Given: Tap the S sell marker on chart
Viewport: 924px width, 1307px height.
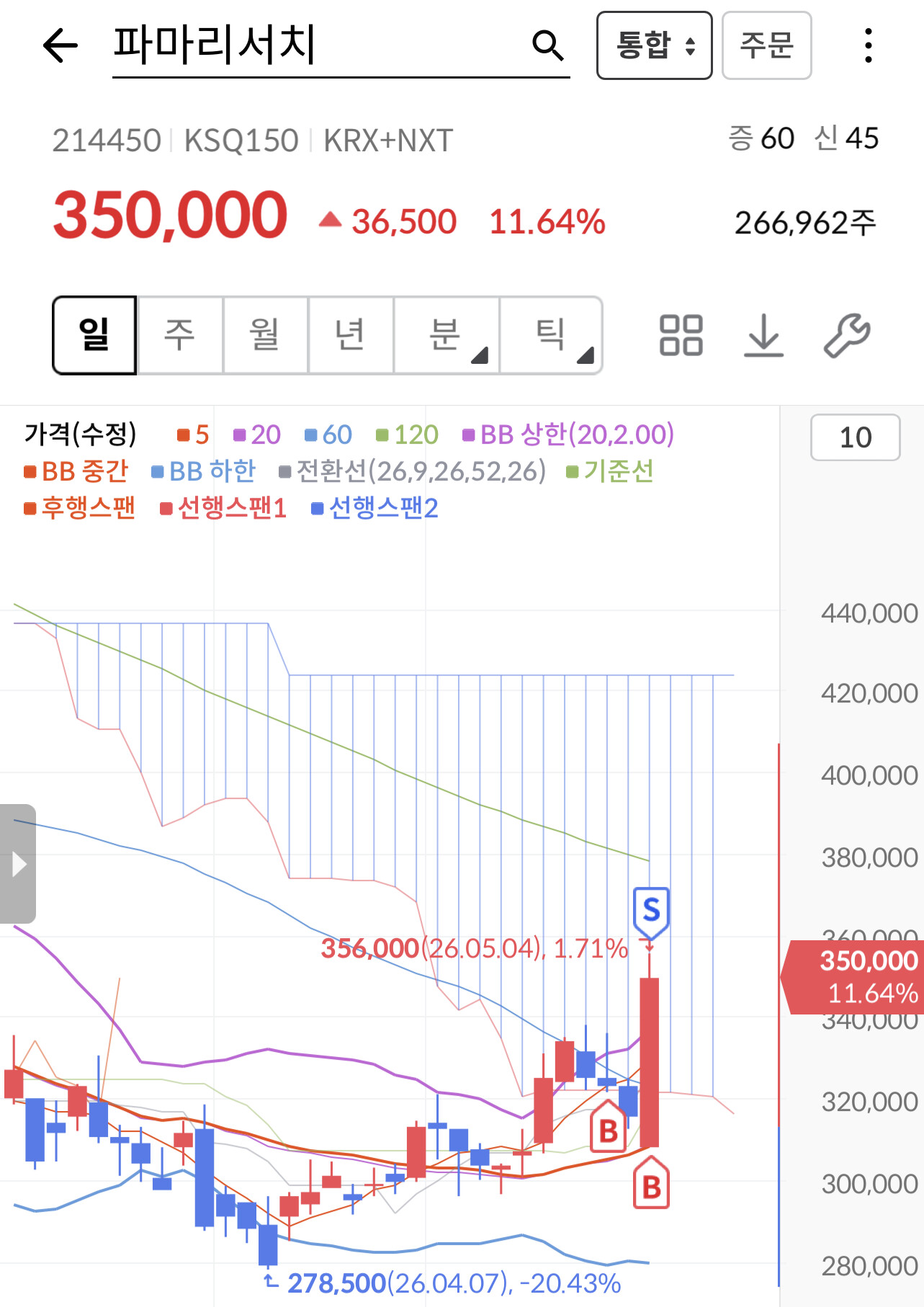Looking at the screenshot, I should pyautogui.click(x=651, y=912).
